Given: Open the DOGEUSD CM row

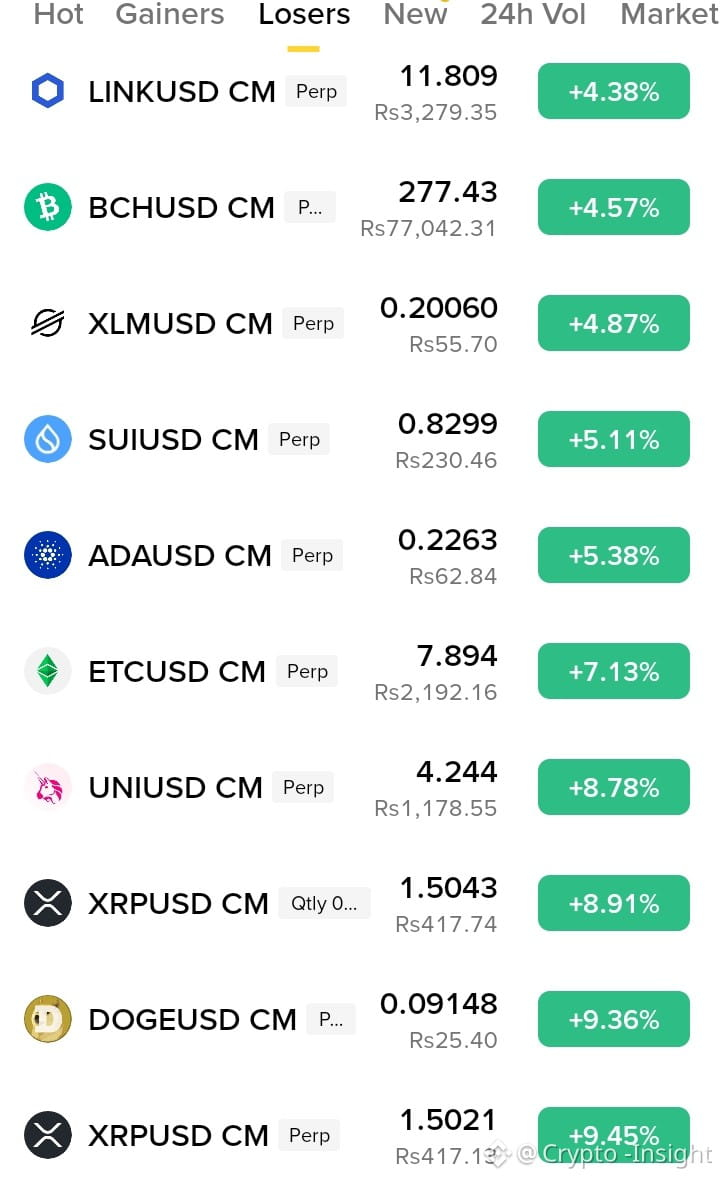Looking at the screenshot, I should (x=360, y=1020).
